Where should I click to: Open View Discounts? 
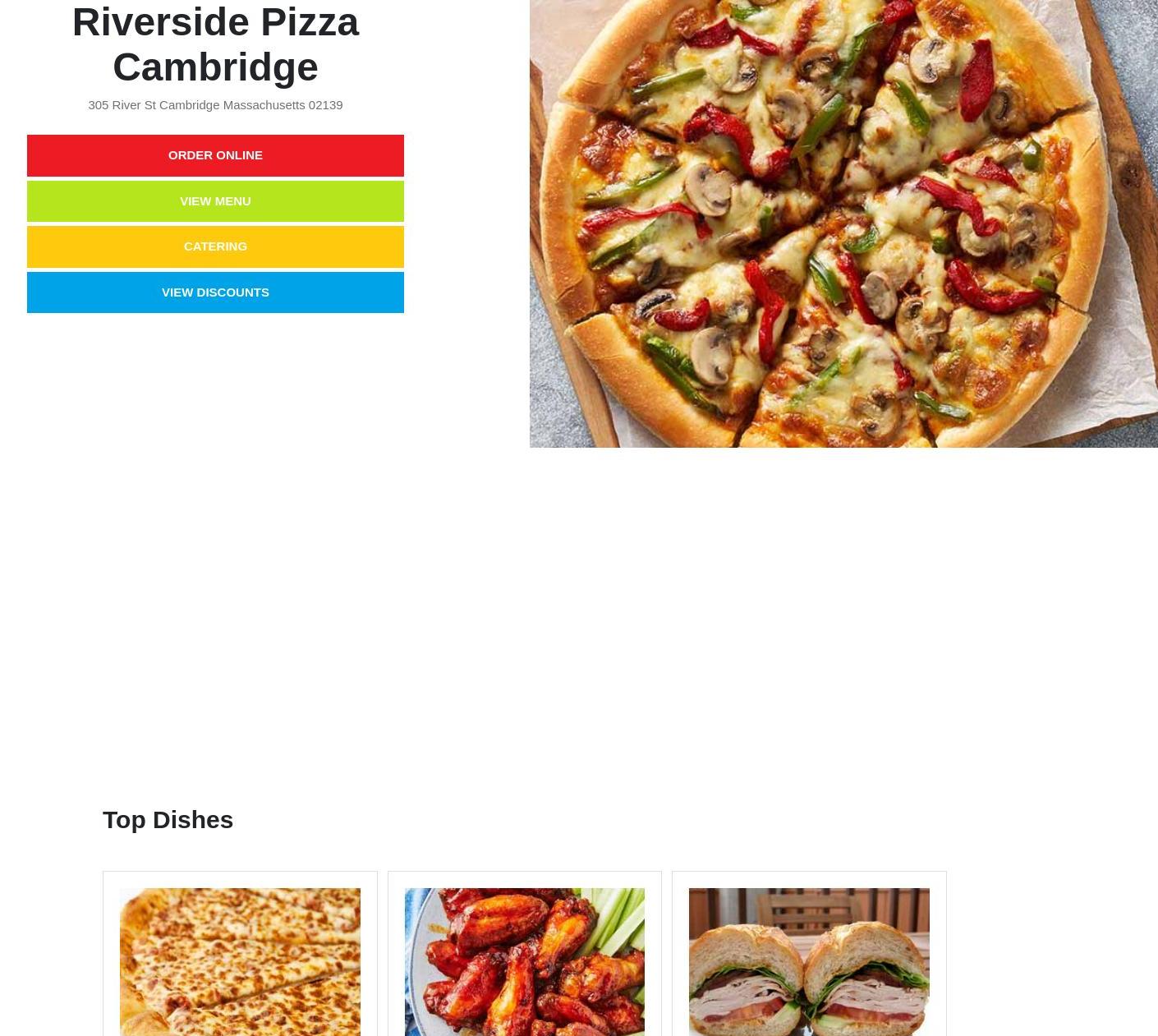[215, 292]
